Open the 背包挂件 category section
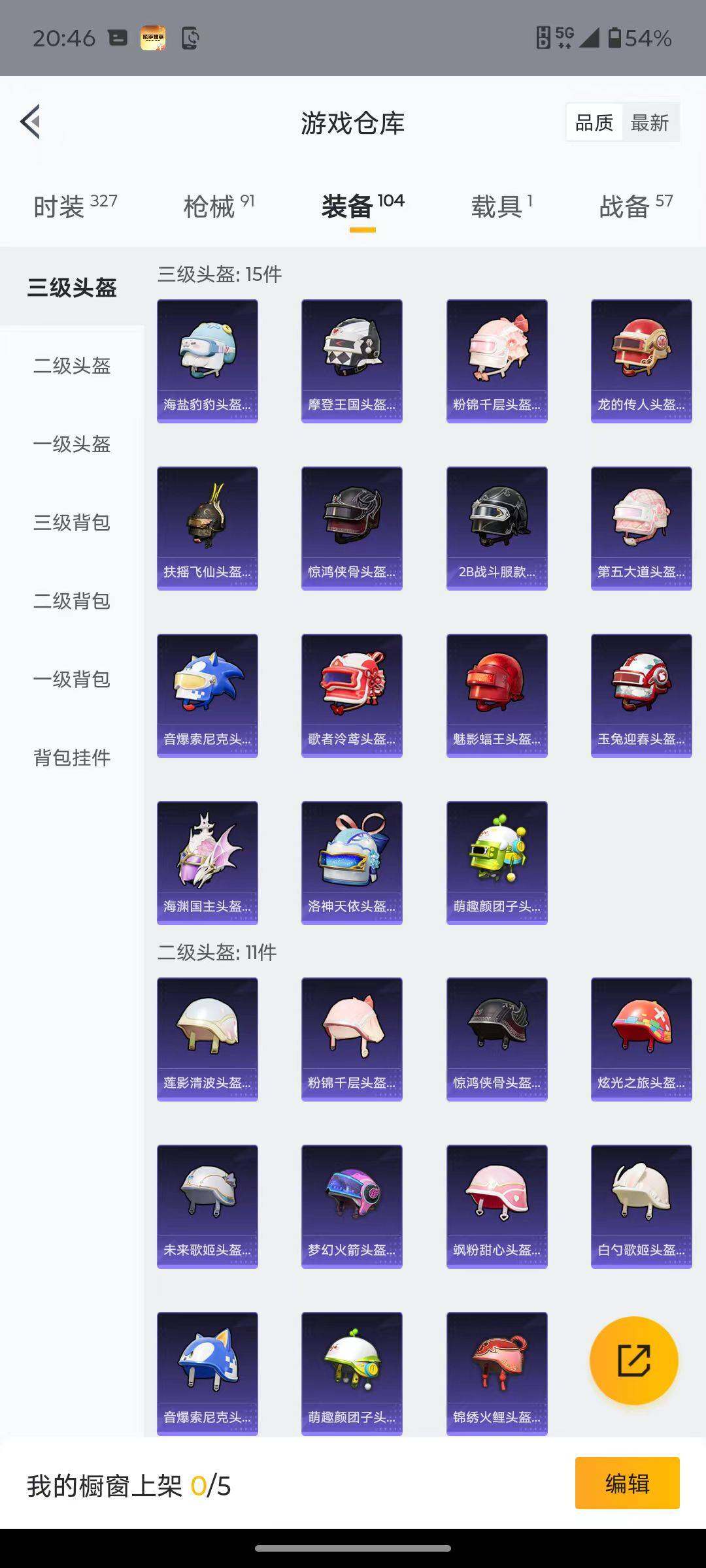 (72, 758)
